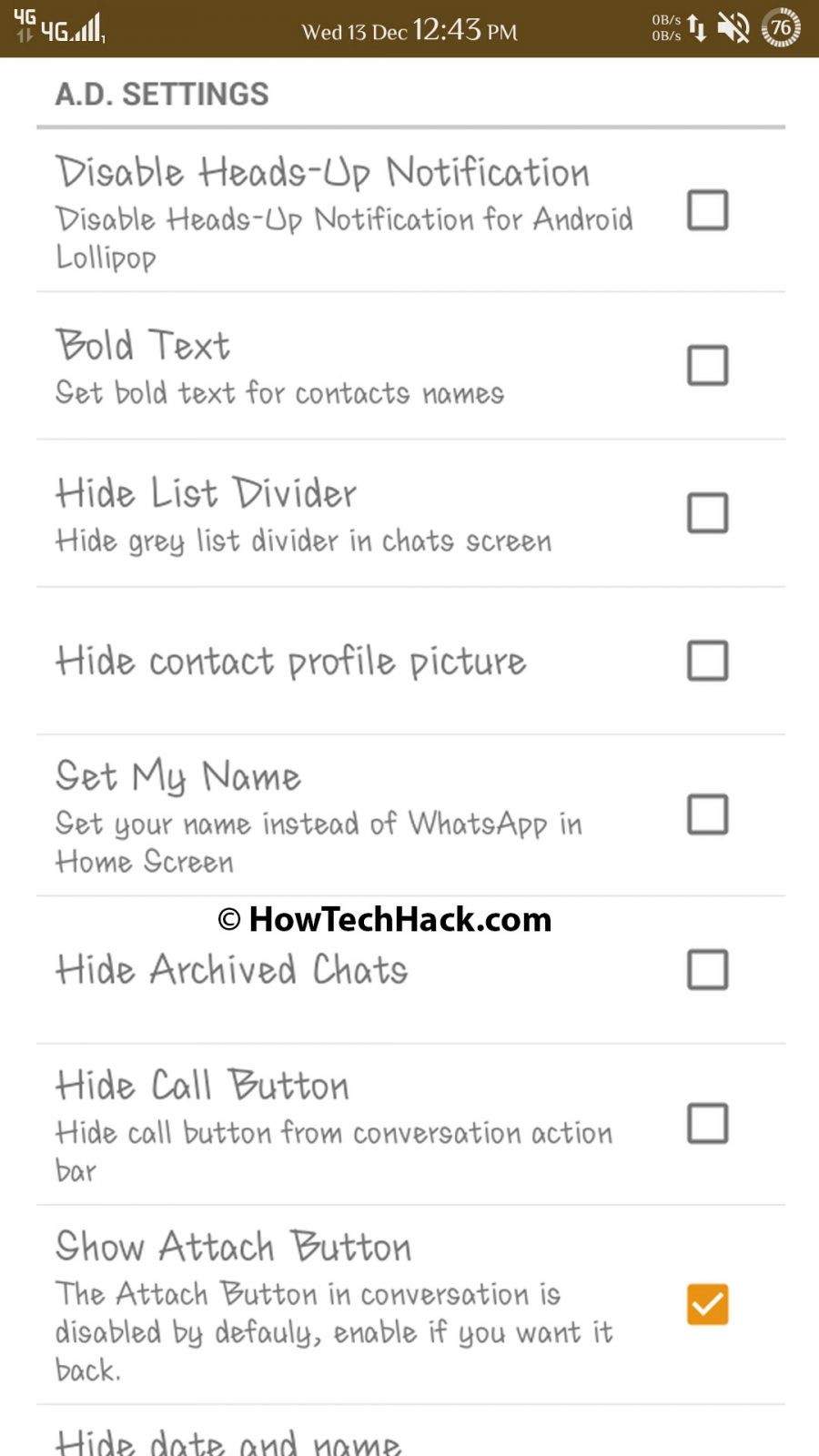The width and height of the screenshot is (819, 1456).
Task: Check the Set My Name option
Action: click(x=708, y=815)
